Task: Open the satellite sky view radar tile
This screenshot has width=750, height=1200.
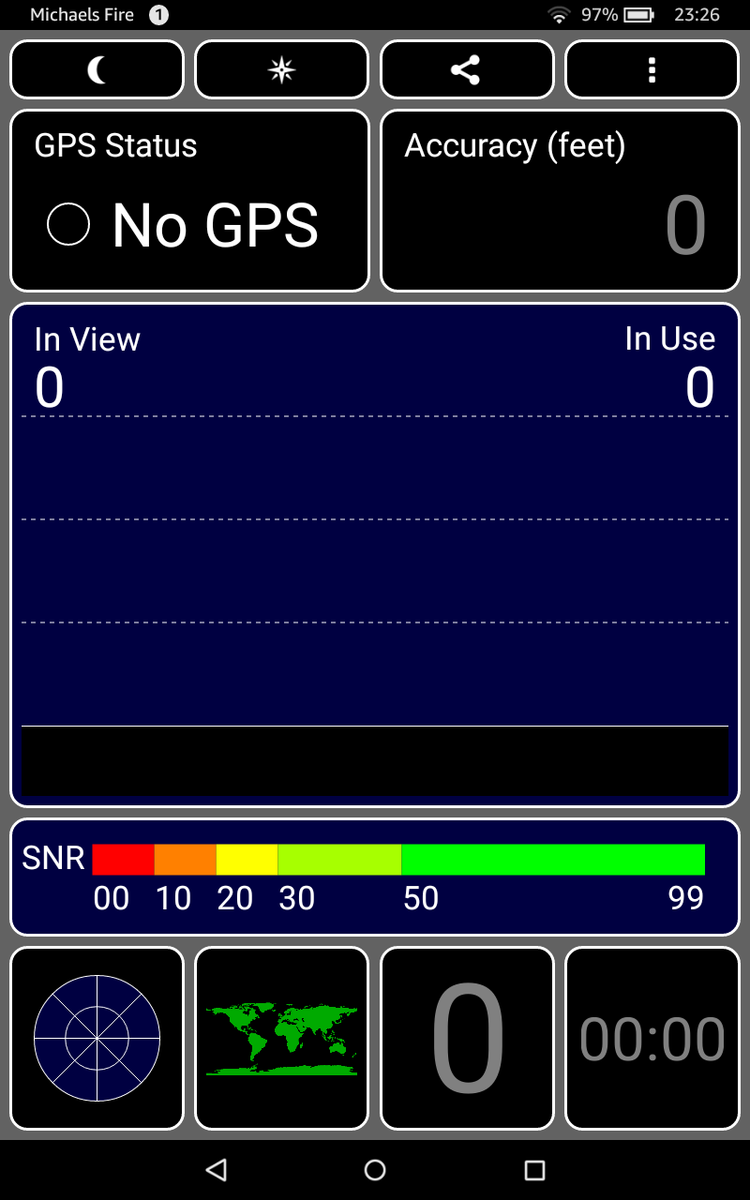Action: [x=97, y=1038]
